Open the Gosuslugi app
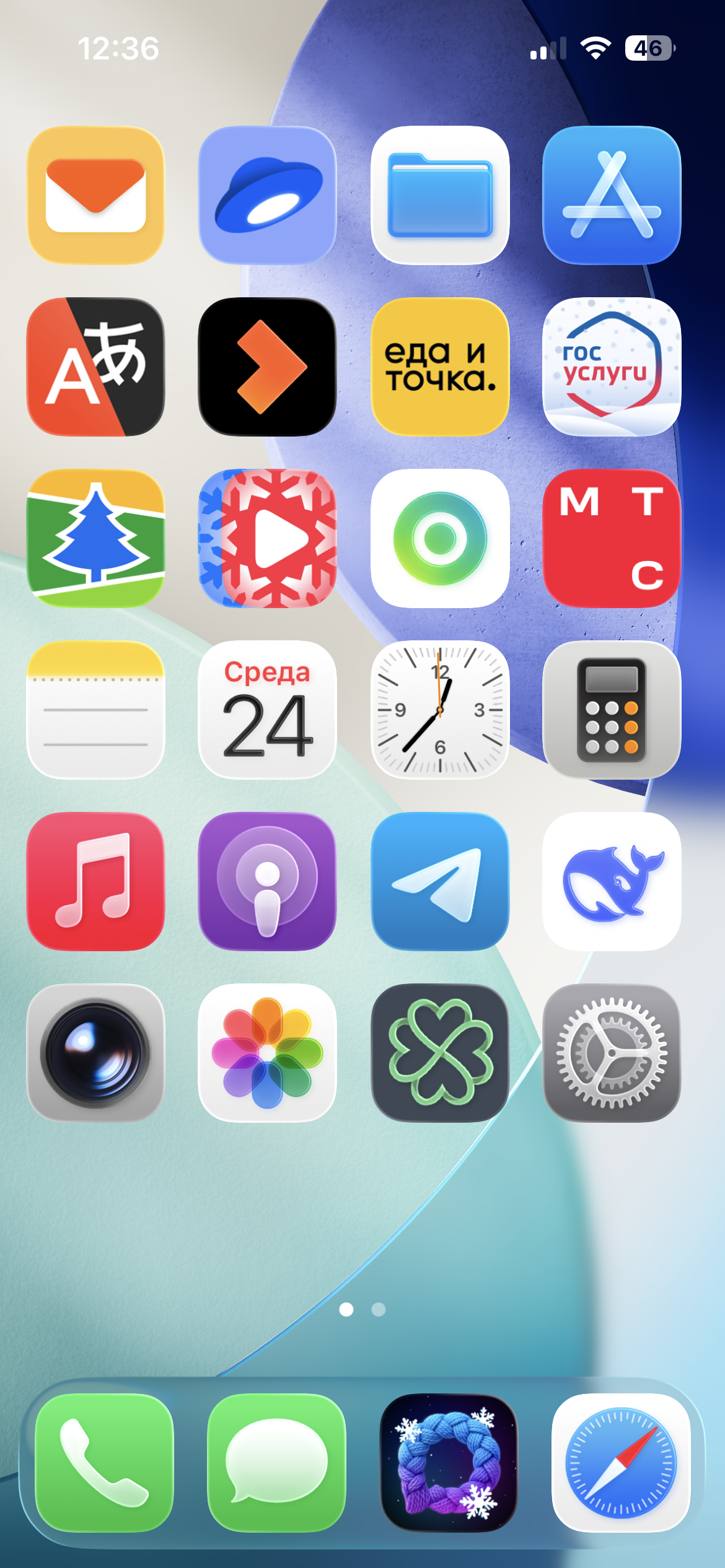725x1568 pixels. [x=612, y=367]
